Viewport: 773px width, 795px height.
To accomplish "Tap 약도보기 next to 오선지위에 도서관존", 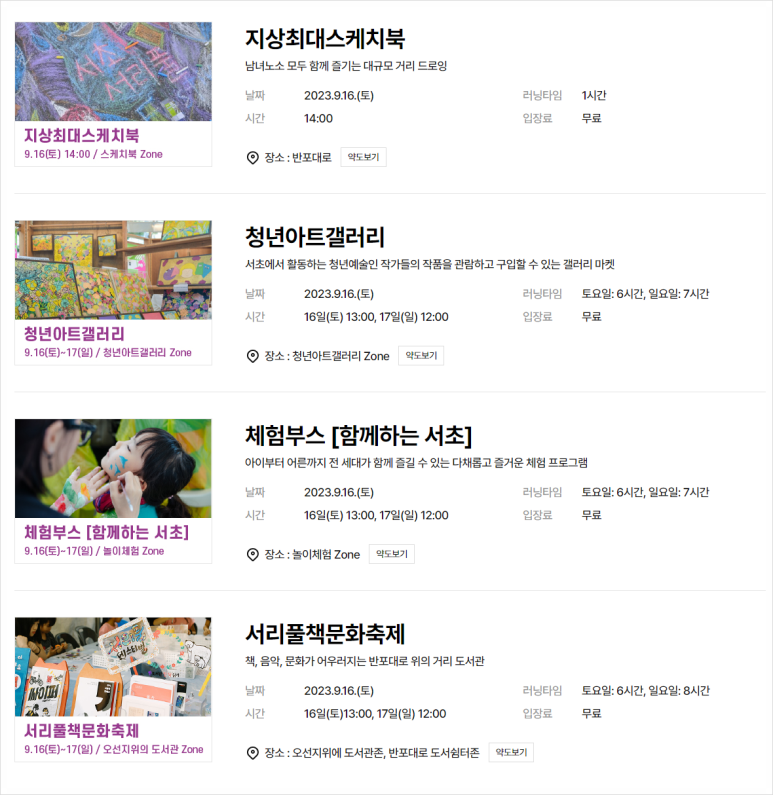I will [511, 752].
